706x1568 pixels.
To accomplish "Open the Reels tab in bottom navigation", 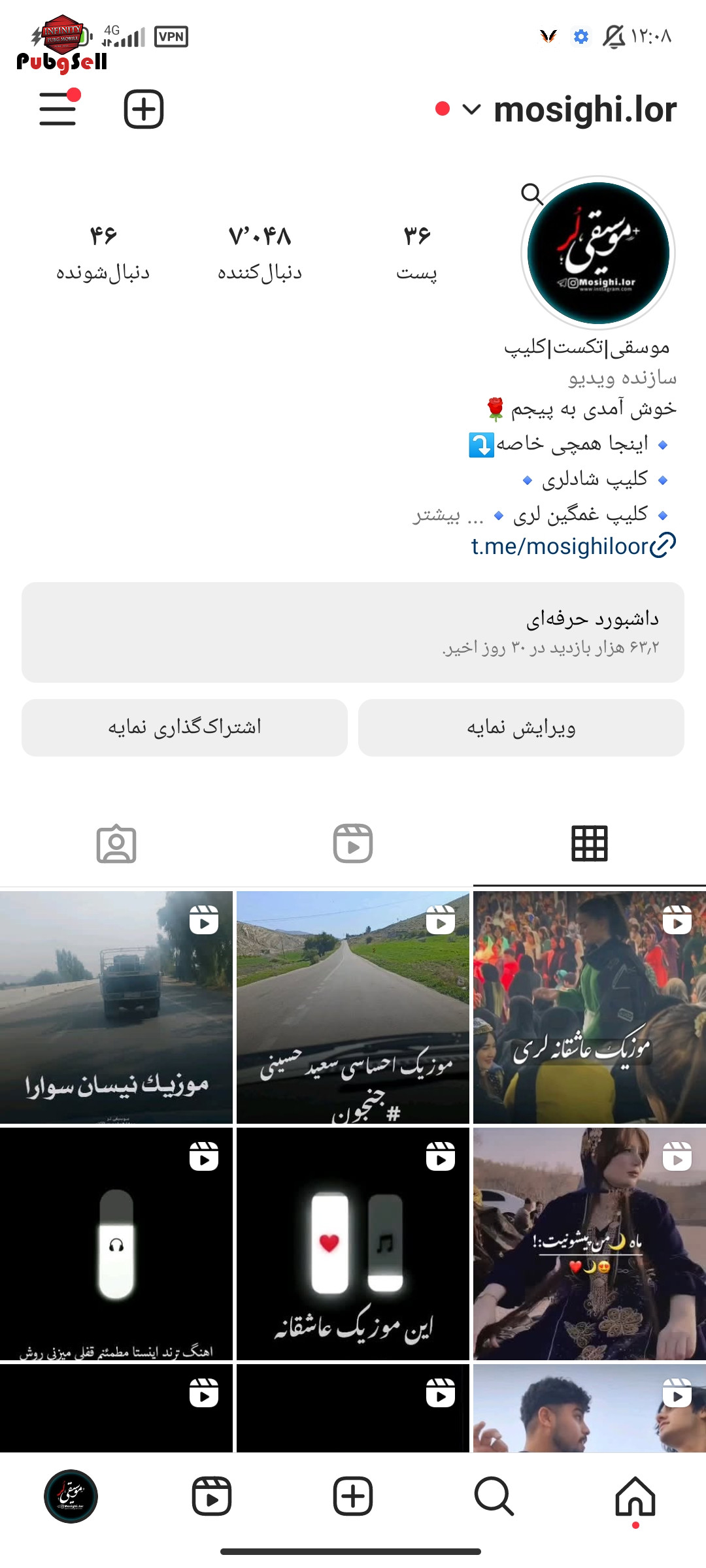I will click(x=212, y=1496).
